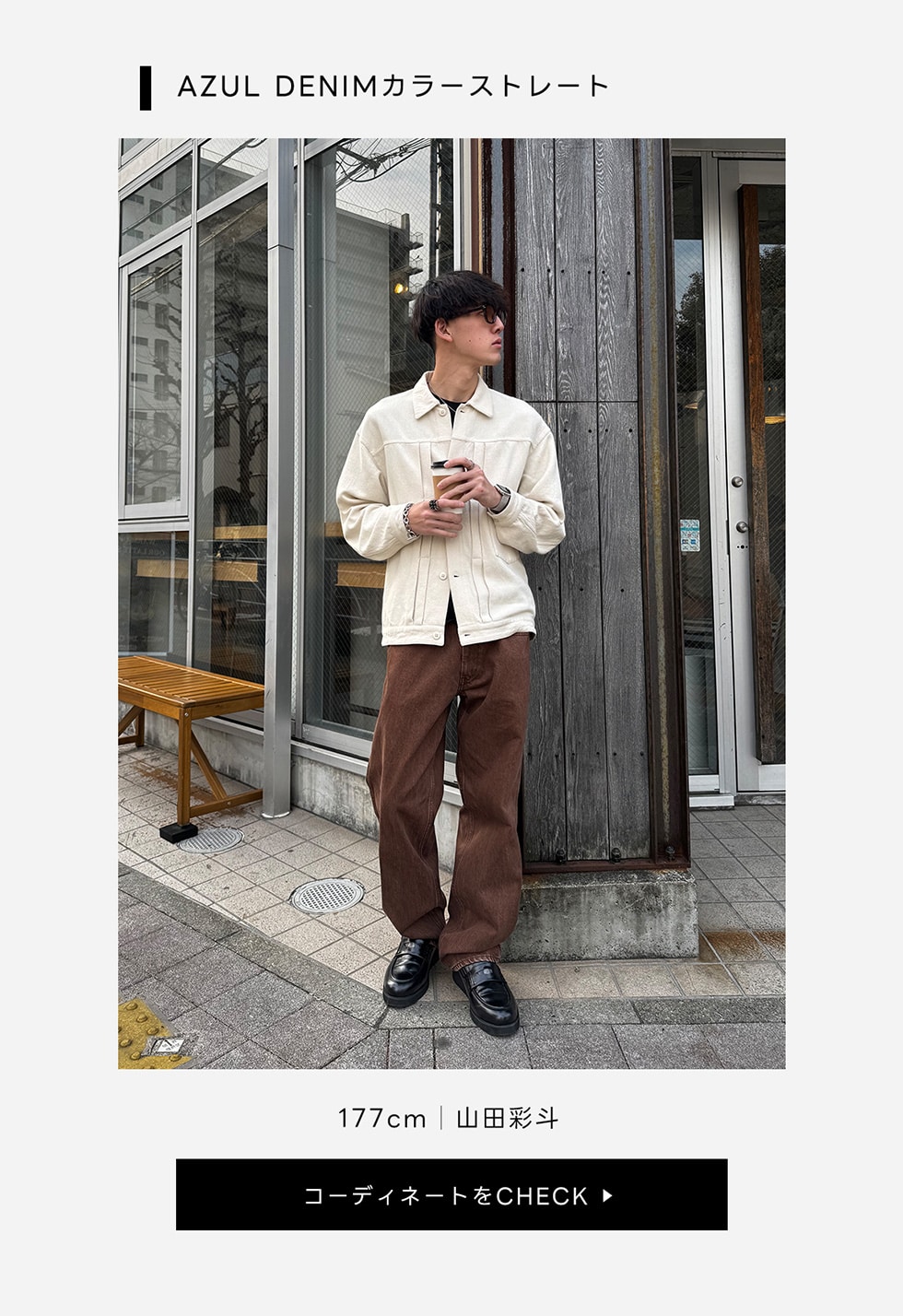Open the AZUL DENIM outfit photo

click(x=451, y=604)
